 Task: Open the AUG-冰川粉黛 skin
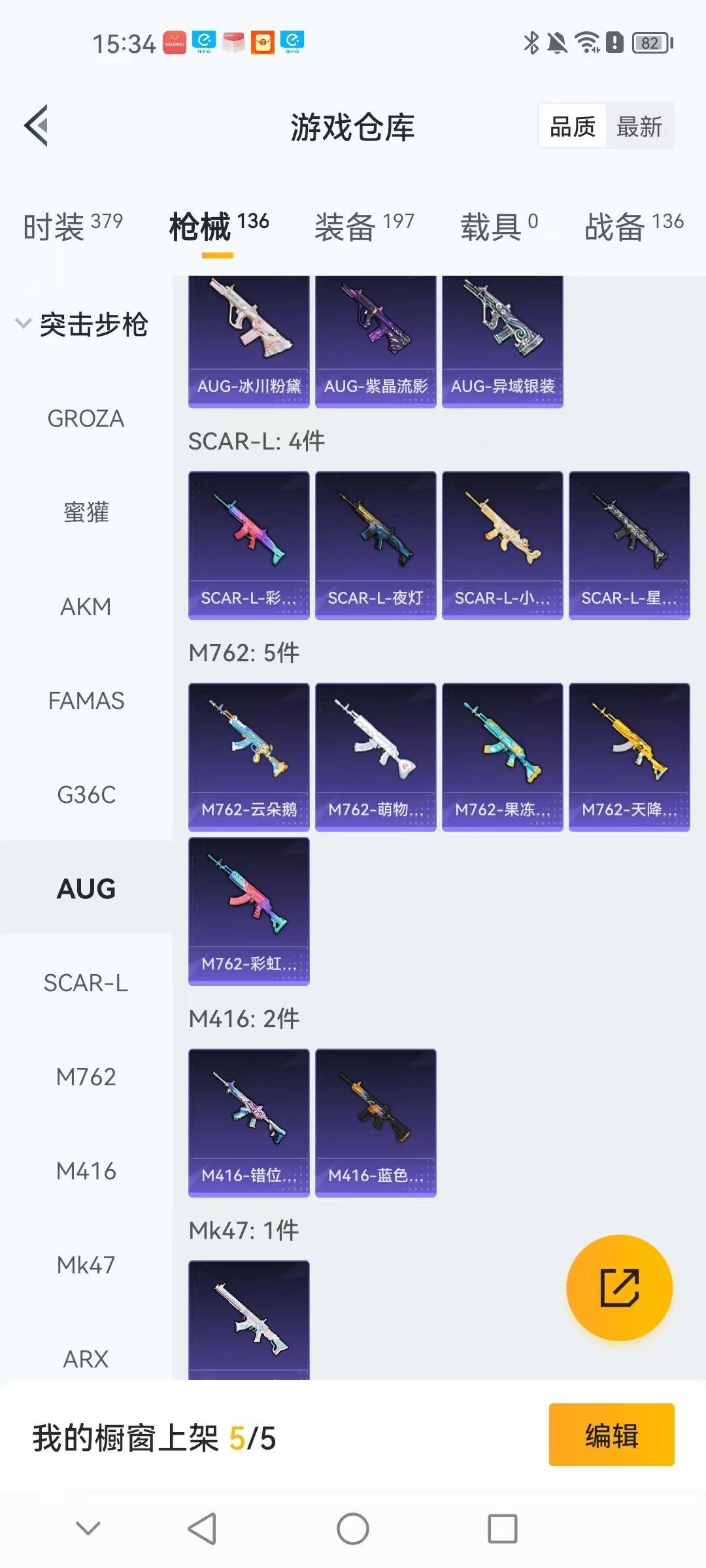248,341
